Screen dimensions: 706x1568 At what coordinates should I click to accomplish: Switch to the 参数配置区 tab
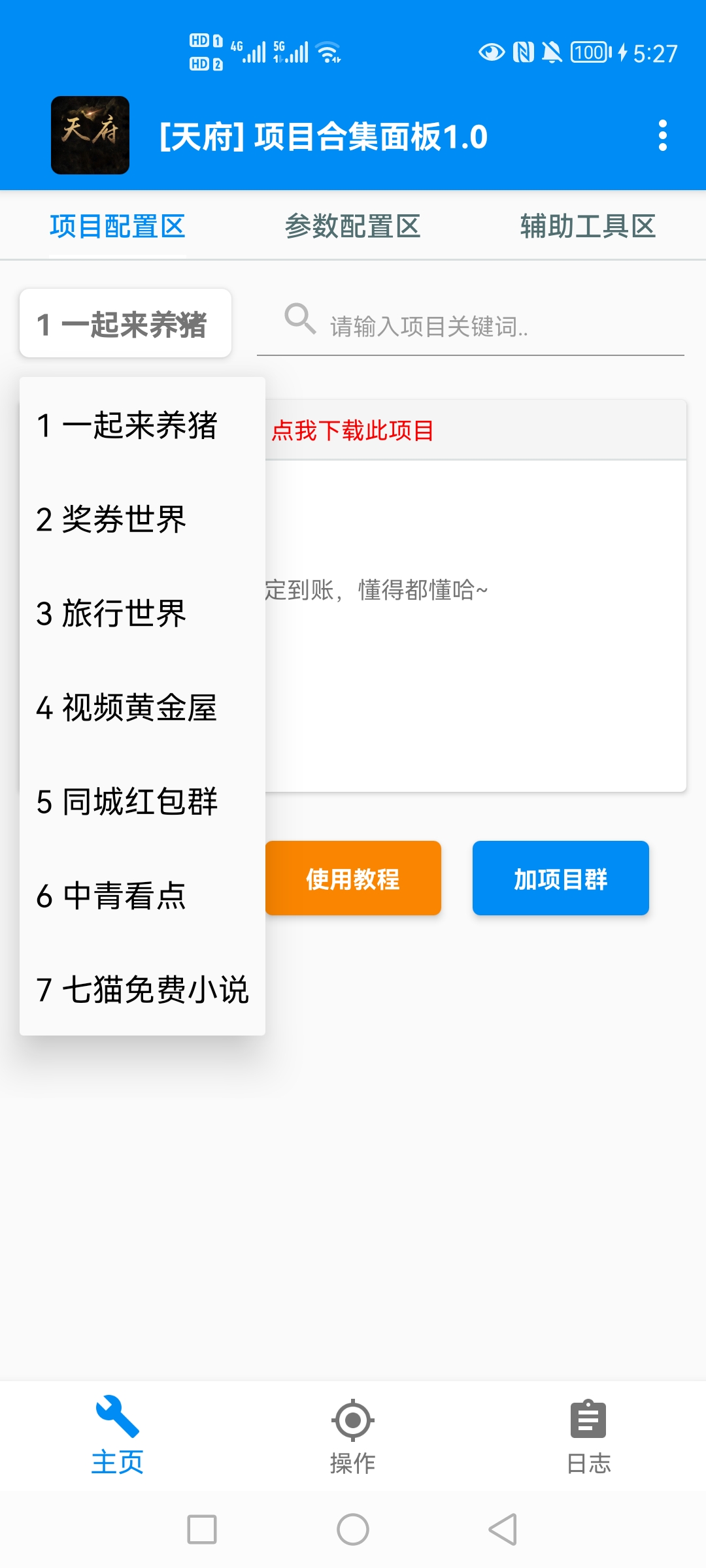354,227
